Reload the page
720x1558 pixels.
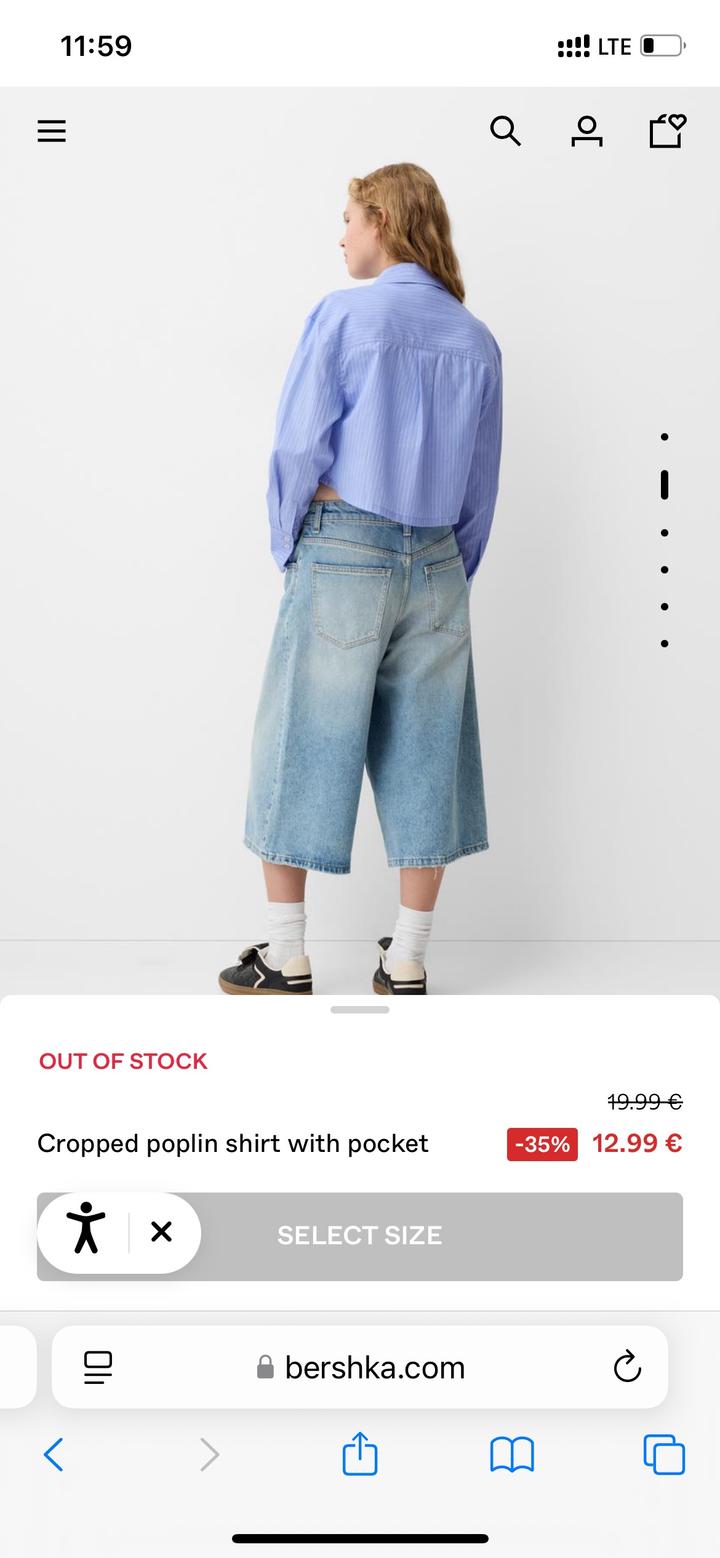(x=627, y=1367)
